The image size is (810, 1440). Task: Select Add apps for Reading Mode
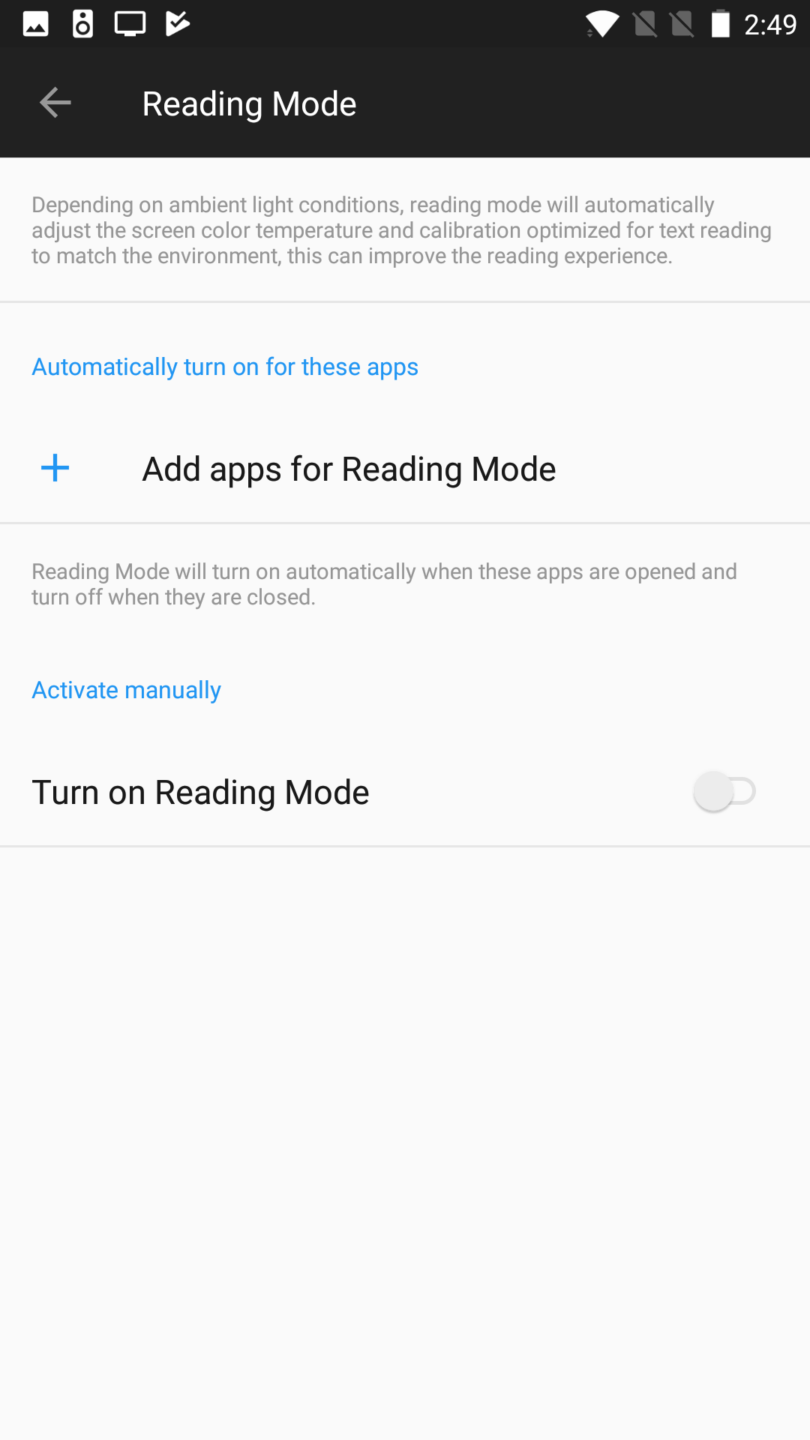point(348,467)
